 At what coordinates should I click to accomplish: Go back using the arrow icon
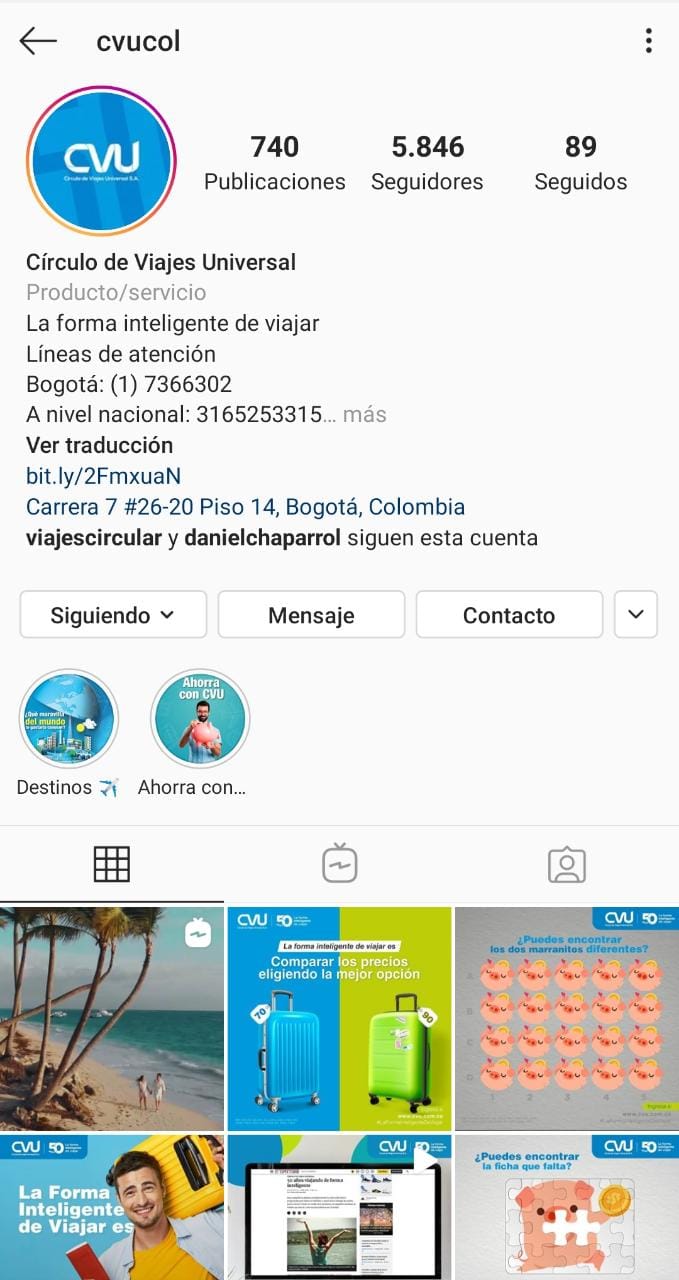coord(38,41)
